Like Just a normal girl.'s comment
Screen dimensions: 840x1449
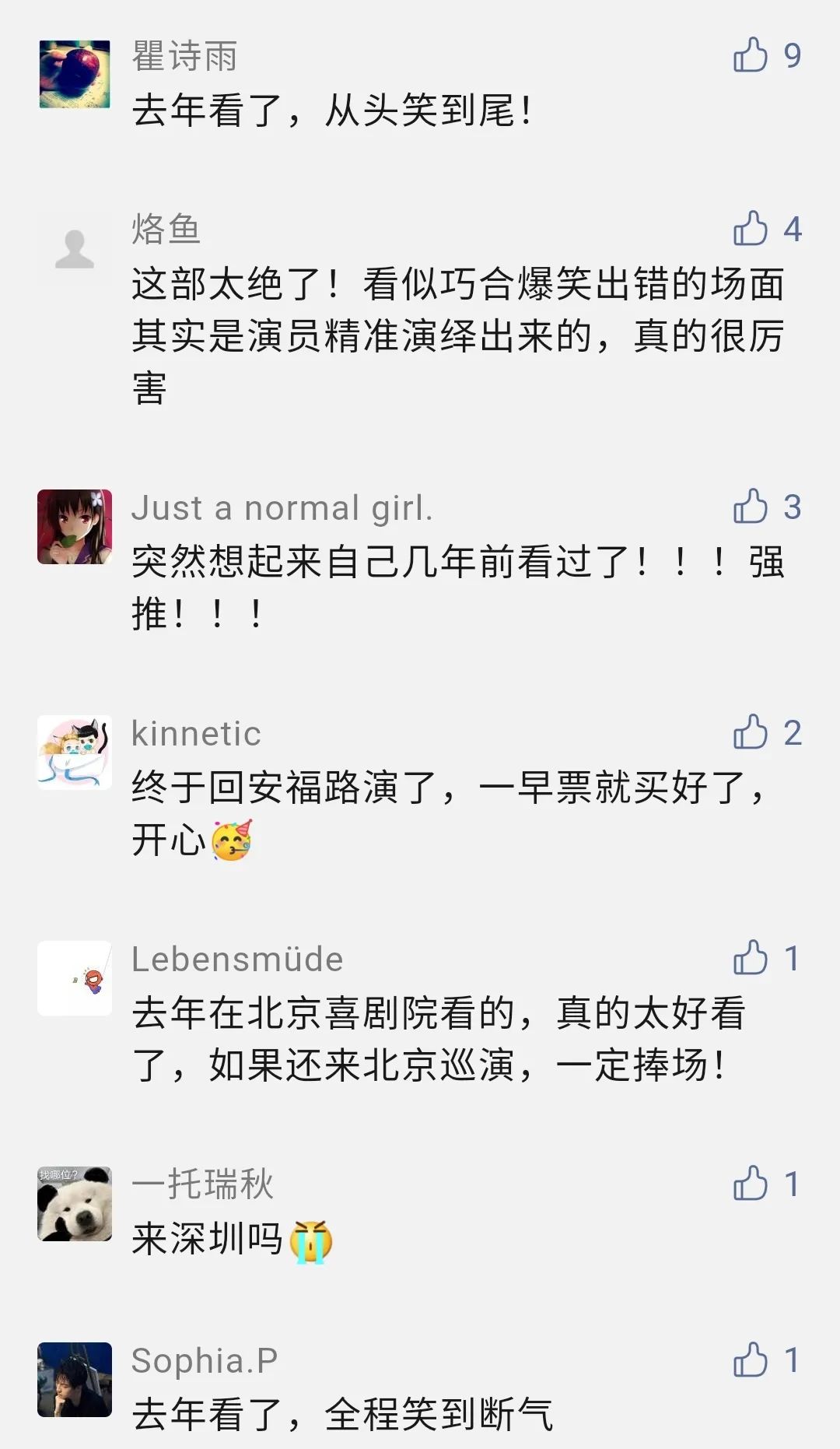tap(751, 507)
